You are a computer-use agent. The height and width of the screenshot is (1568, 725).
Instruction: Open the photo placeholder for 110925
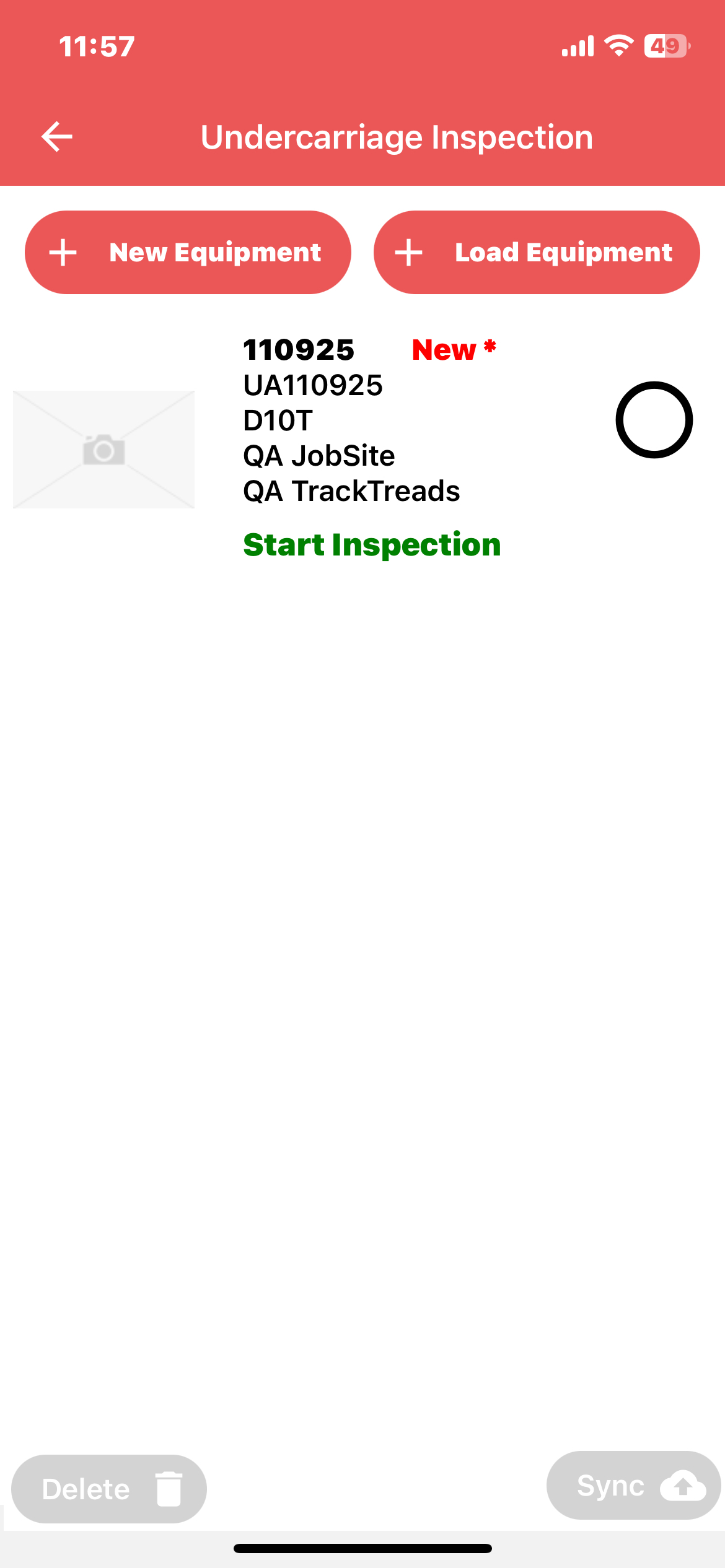pyautogui.click(x=103, y=450)
